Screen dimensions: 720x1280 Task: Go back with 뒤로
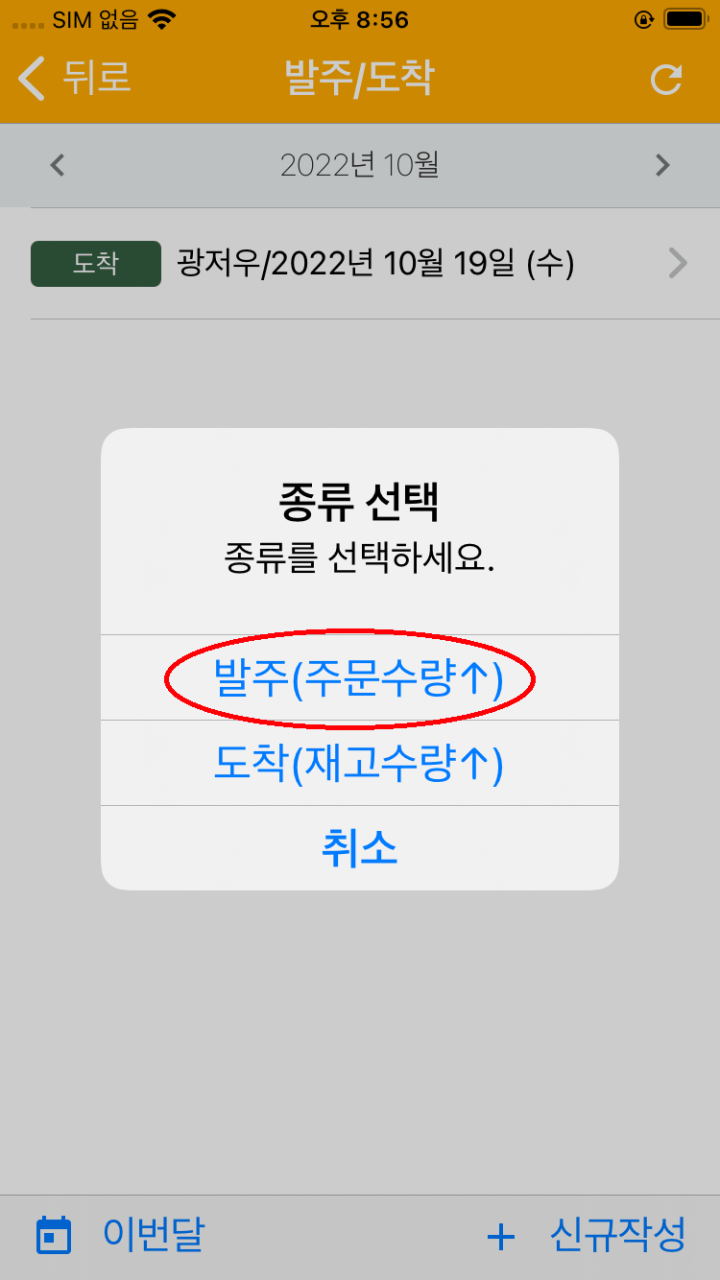pyautogui.click(x=75, y=79)
